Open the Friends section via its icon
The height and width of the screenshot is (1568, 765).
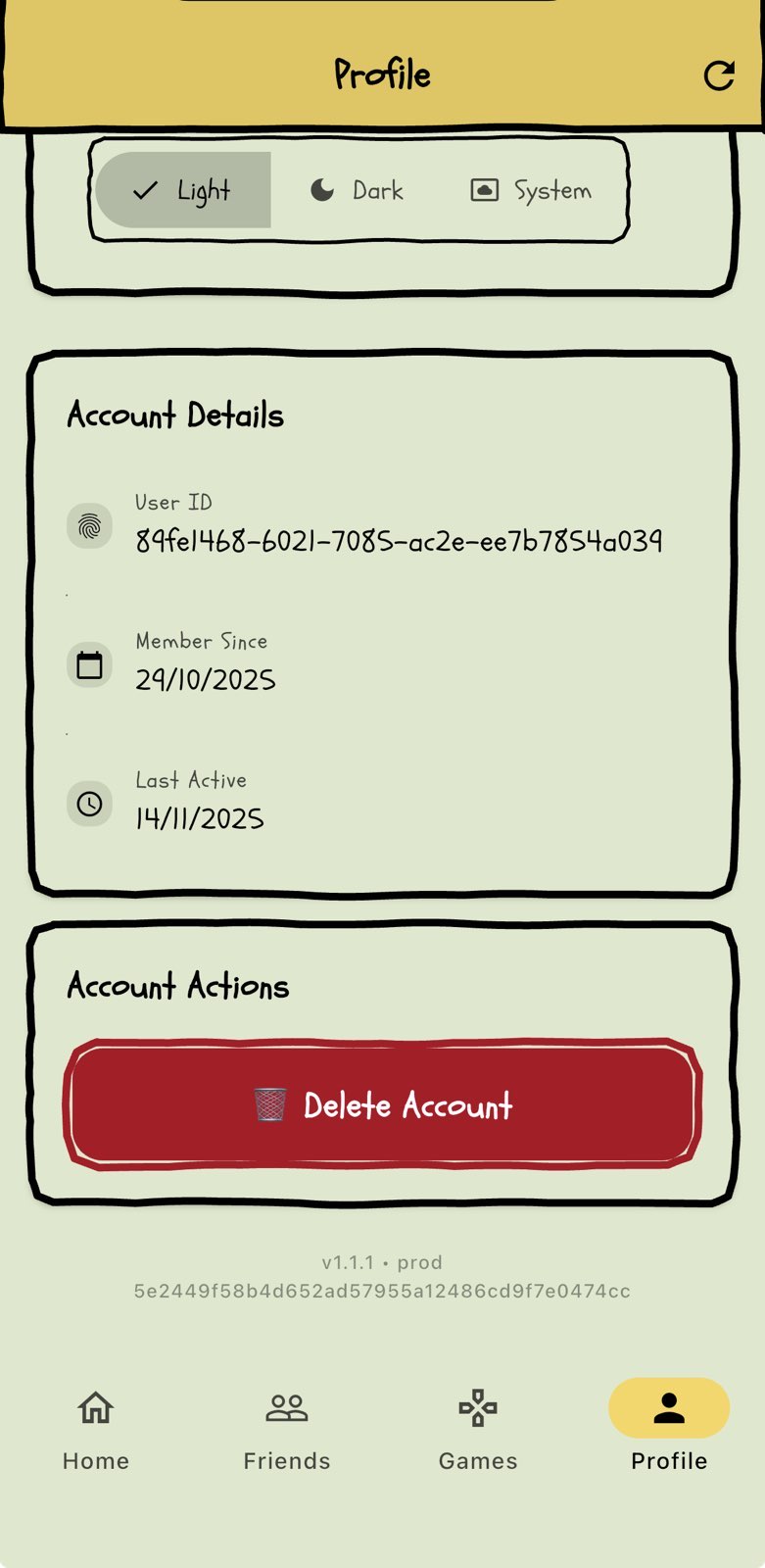click(286, 1407)
